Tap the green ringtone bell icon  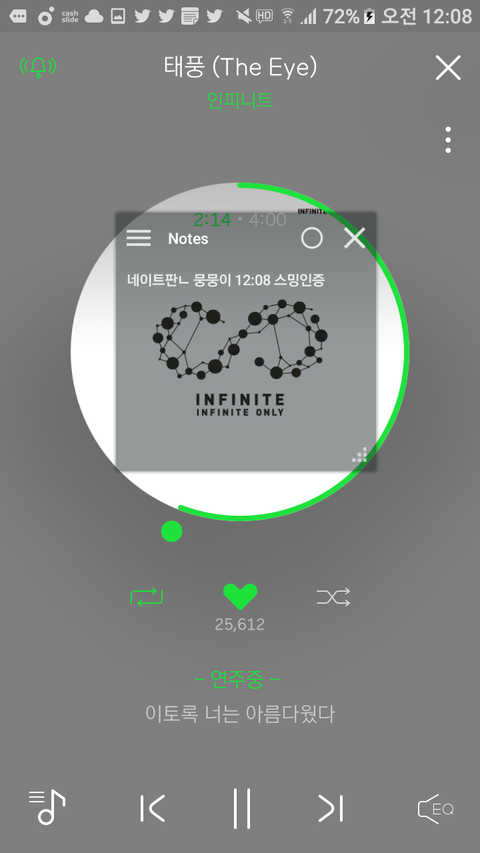tap(38, 67)
